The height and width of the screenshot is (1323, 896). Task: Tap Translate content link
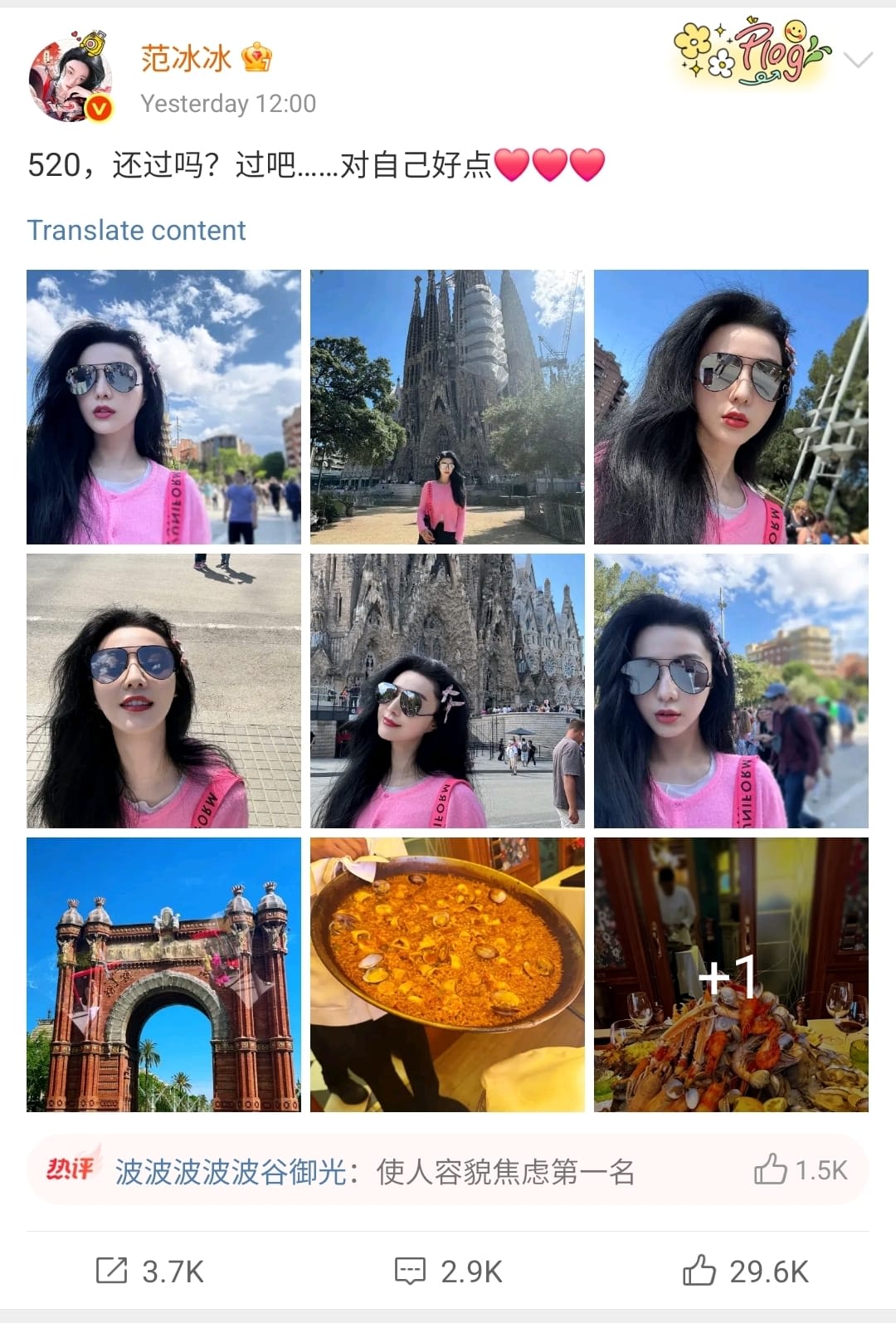(x=136, y=230)
